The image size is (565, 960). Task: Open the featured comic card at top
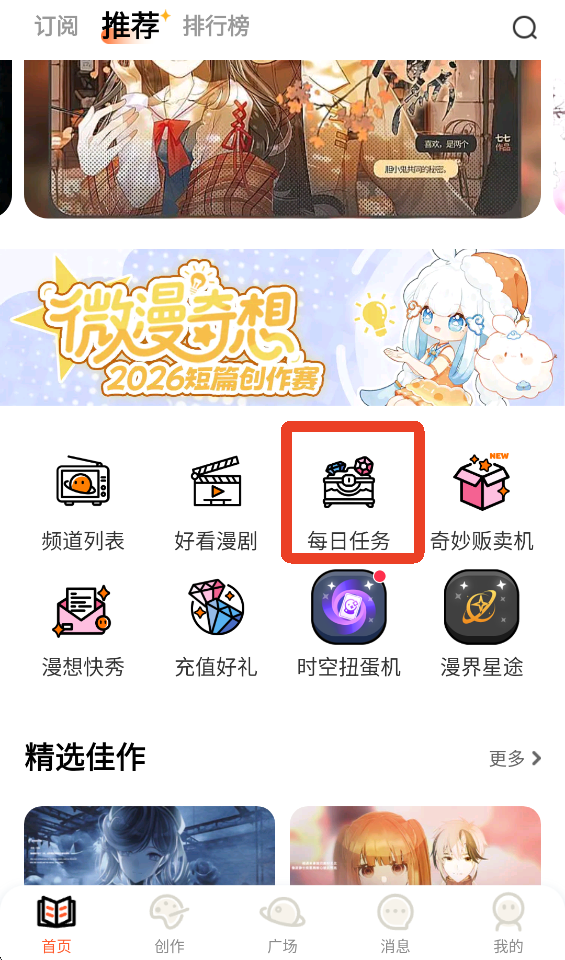[x=282, y=139]
